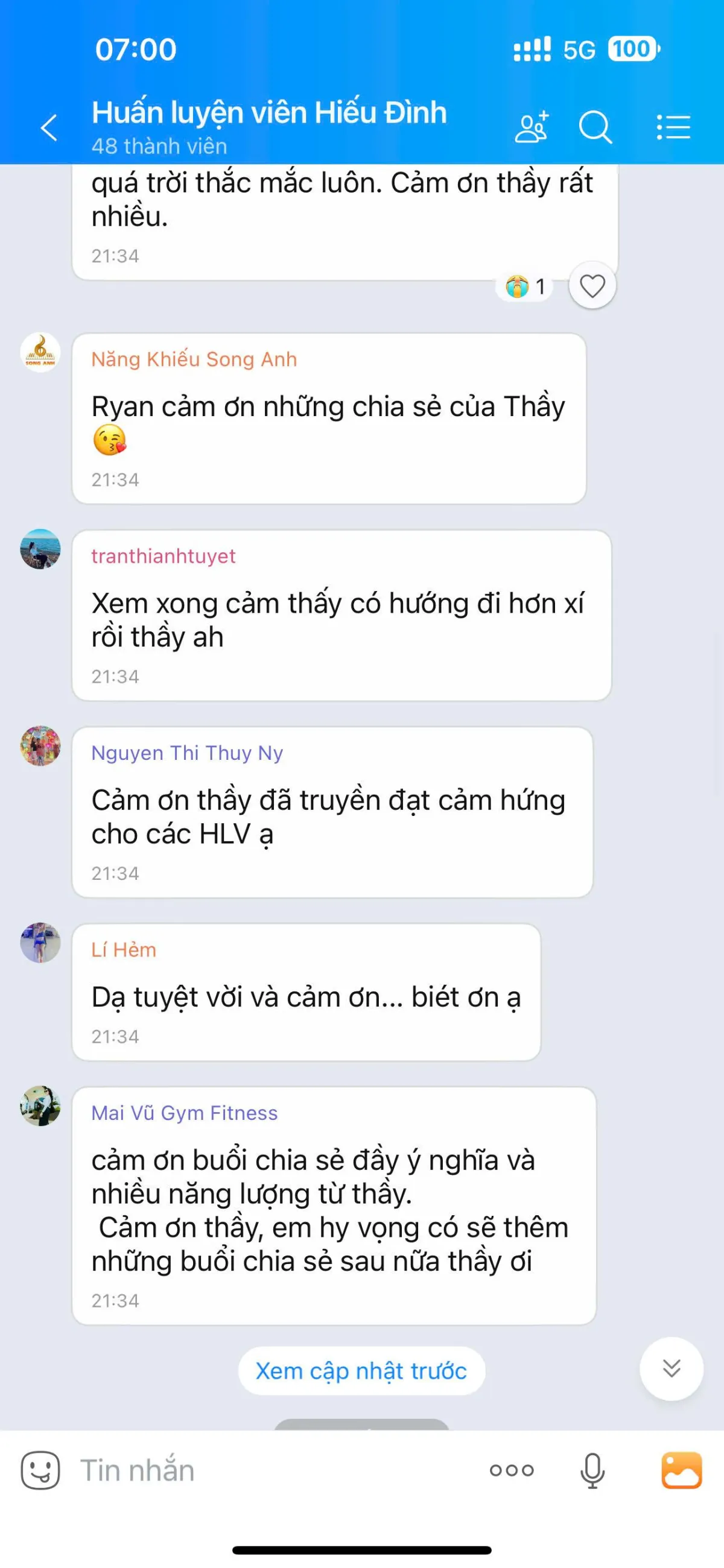Open tranthianhtuyet's profile picture
The image size is (724, 1568).
coord(40,549)
